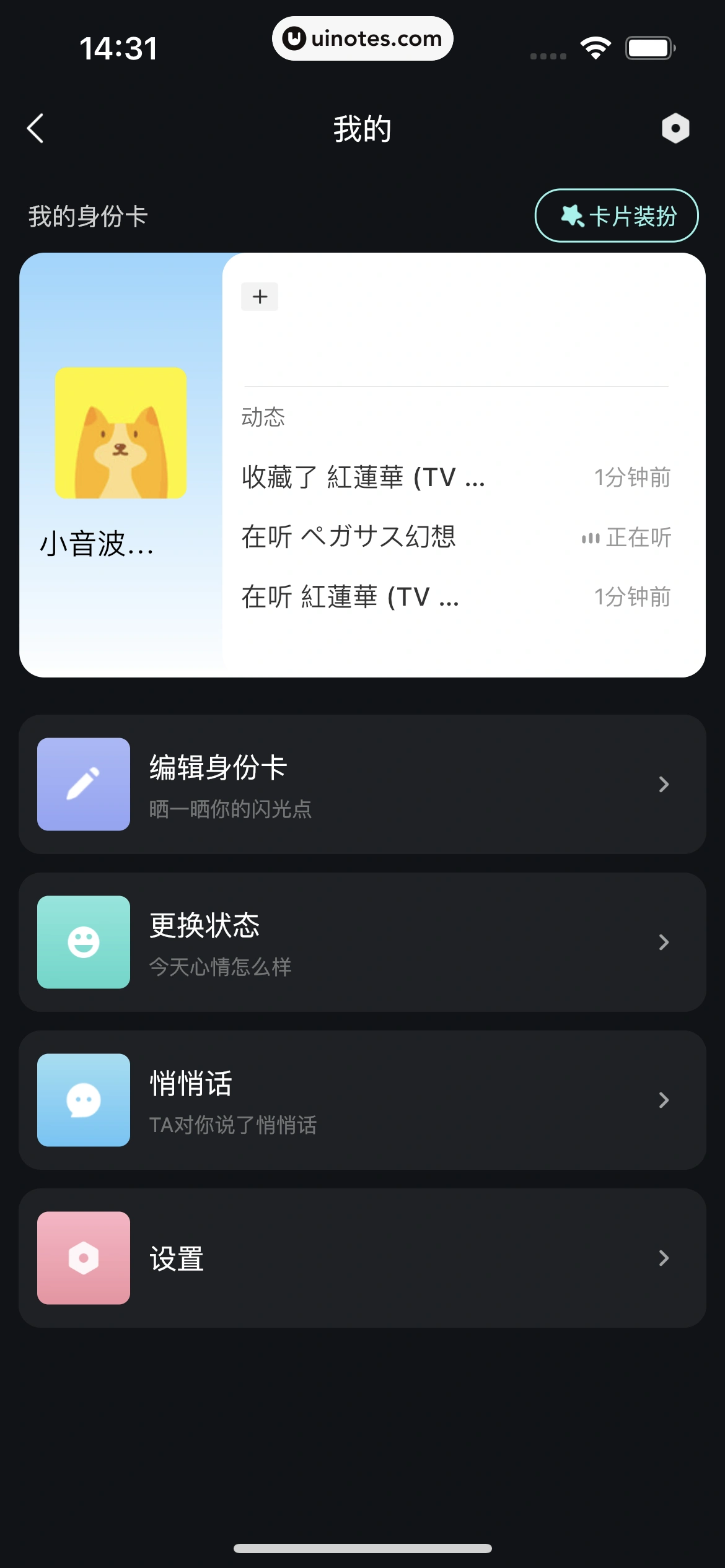
Task: Open 悄悄话 details using the chevron
Action: [663, 1100]
